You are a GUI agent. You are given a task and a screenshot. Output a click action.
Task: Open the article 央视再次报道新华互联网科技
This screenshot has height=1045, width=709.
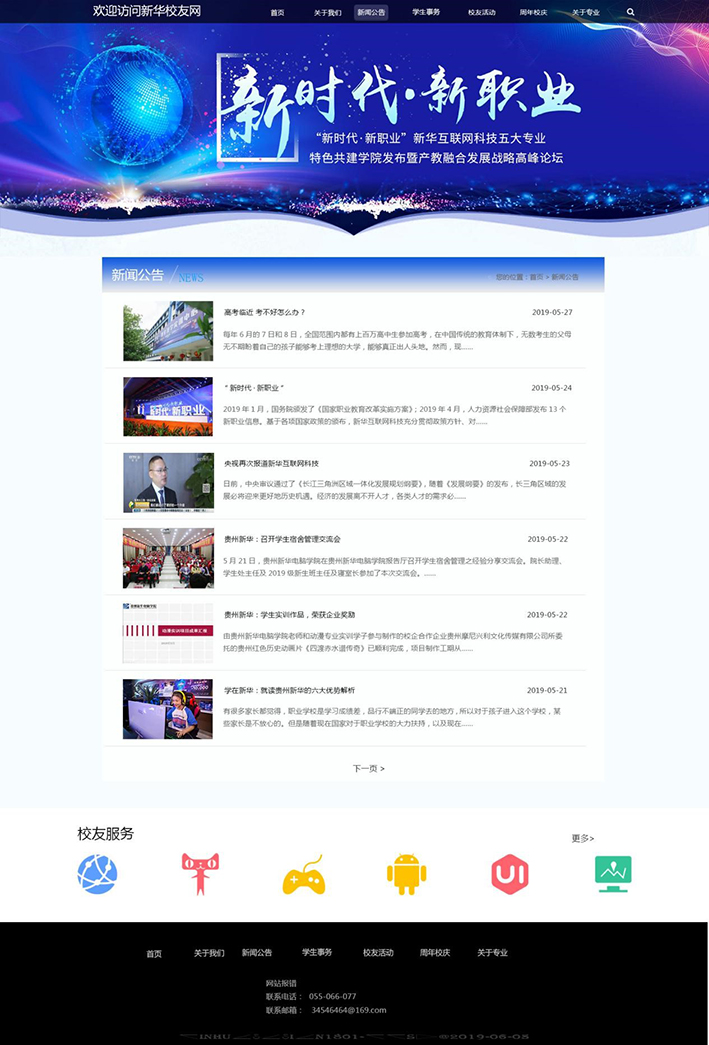coord(271,464)
